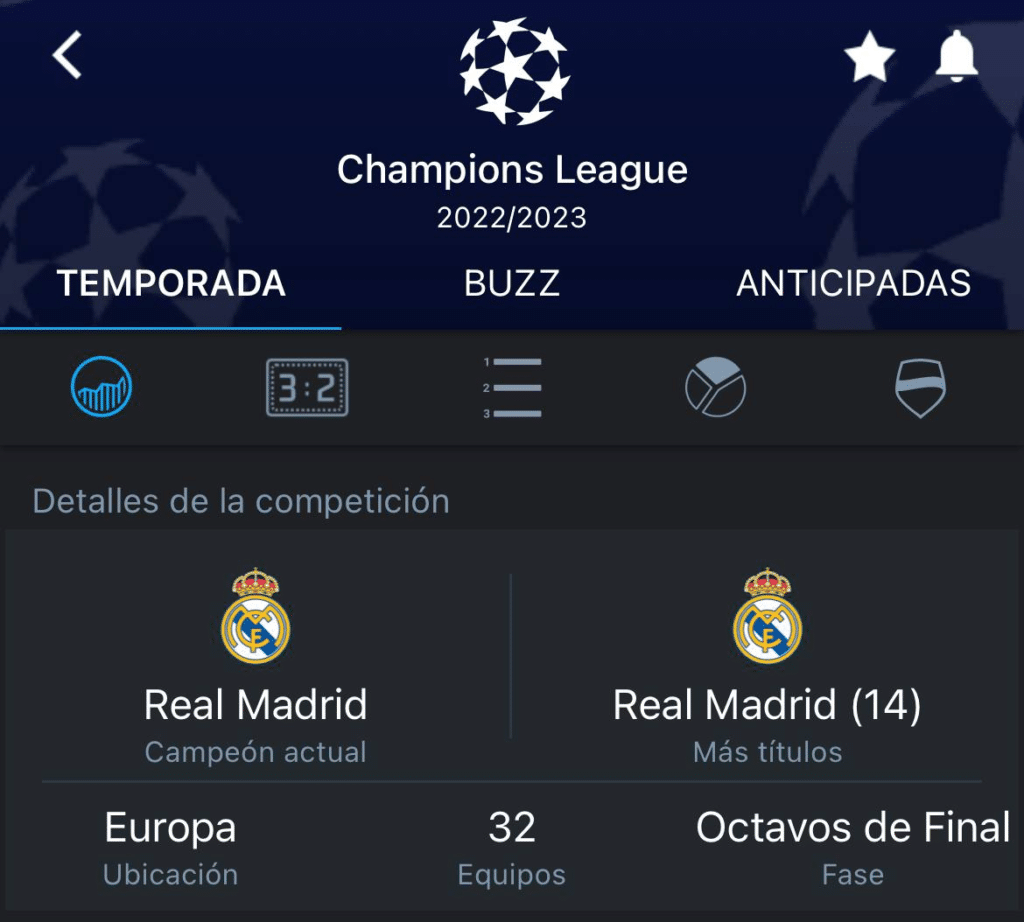Select the TEMPORADA tab
Screen dimensions: 1024x922
tap(171, 284)
